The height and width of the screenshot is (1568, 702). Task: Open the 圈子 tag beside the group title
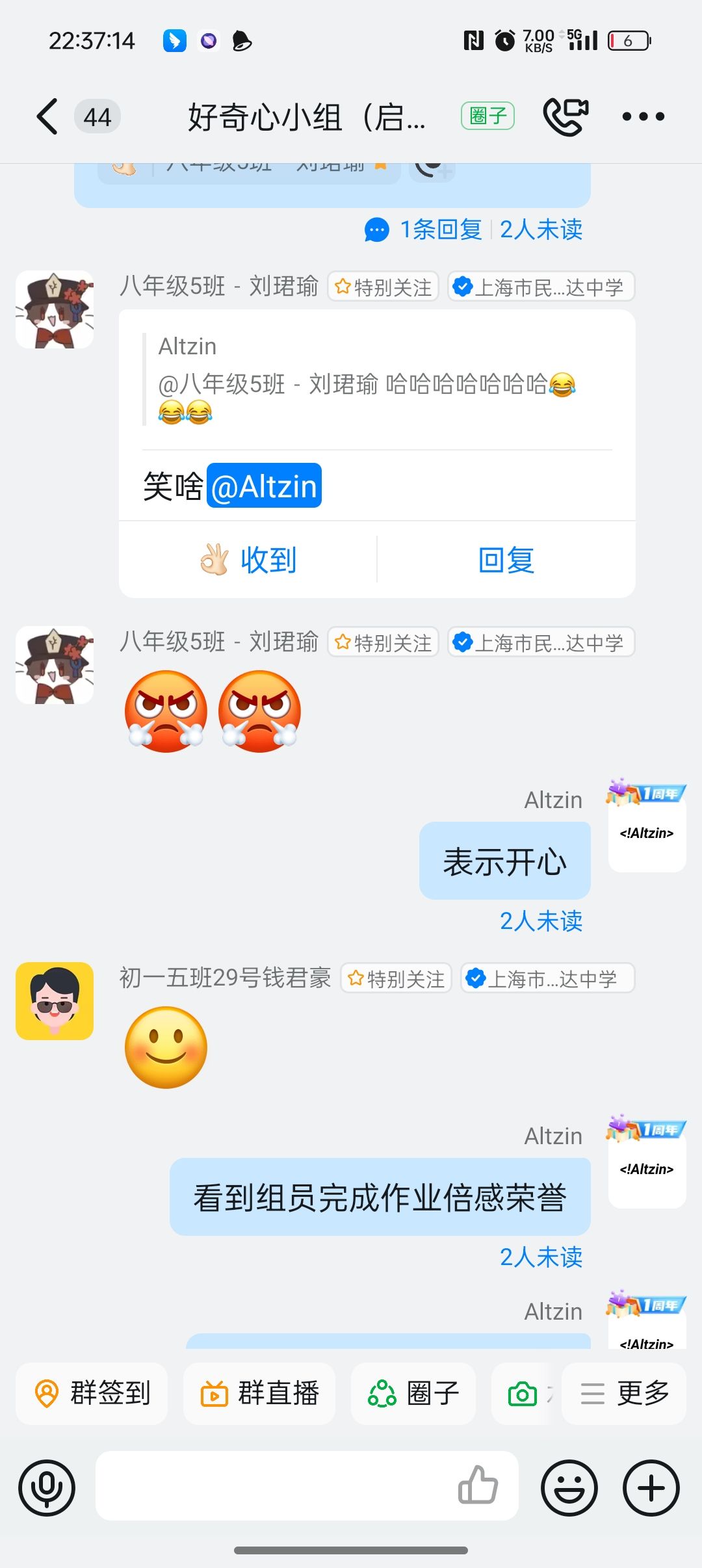(x=487, y=116)
